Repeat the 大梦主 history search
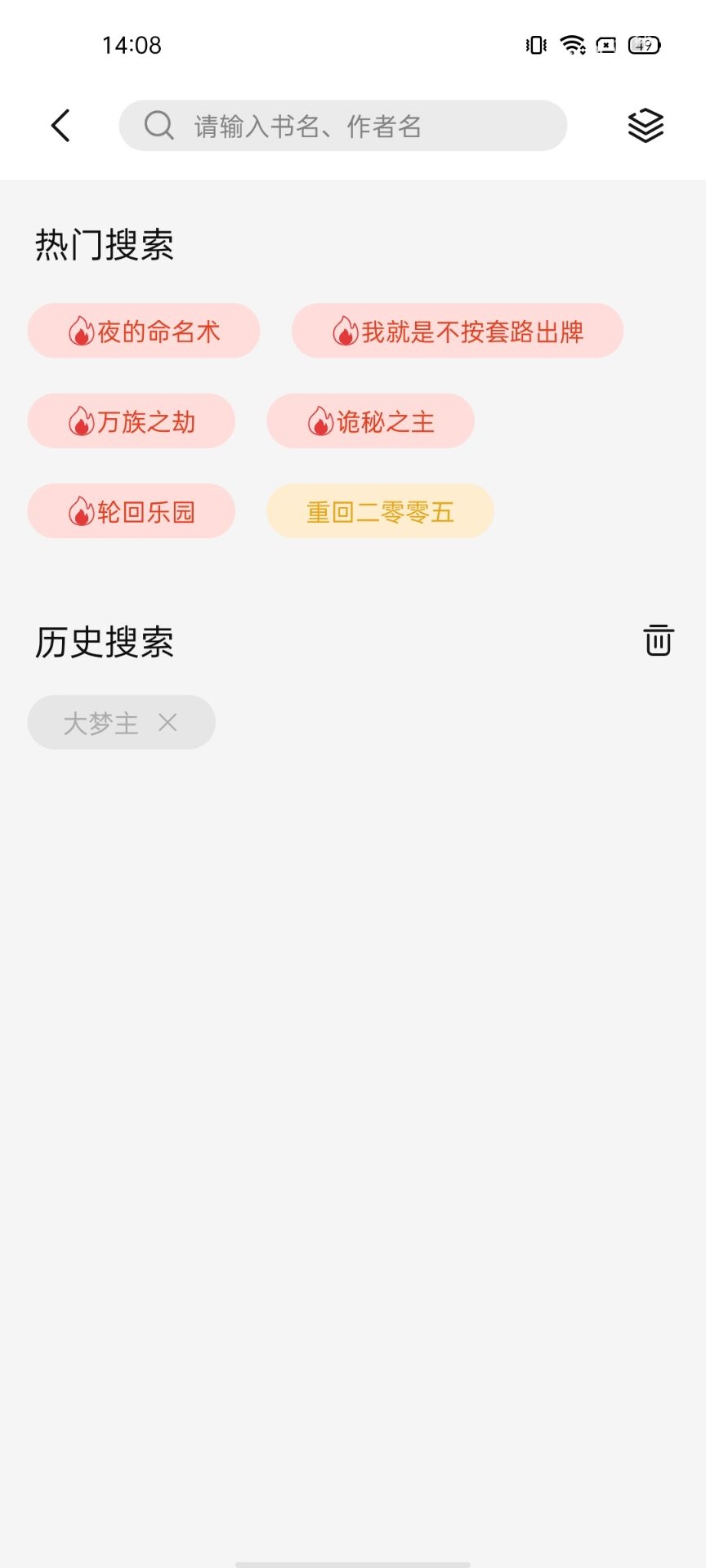Image resolution: width=706 pixels, height=1568 pixels. [101, 723]
